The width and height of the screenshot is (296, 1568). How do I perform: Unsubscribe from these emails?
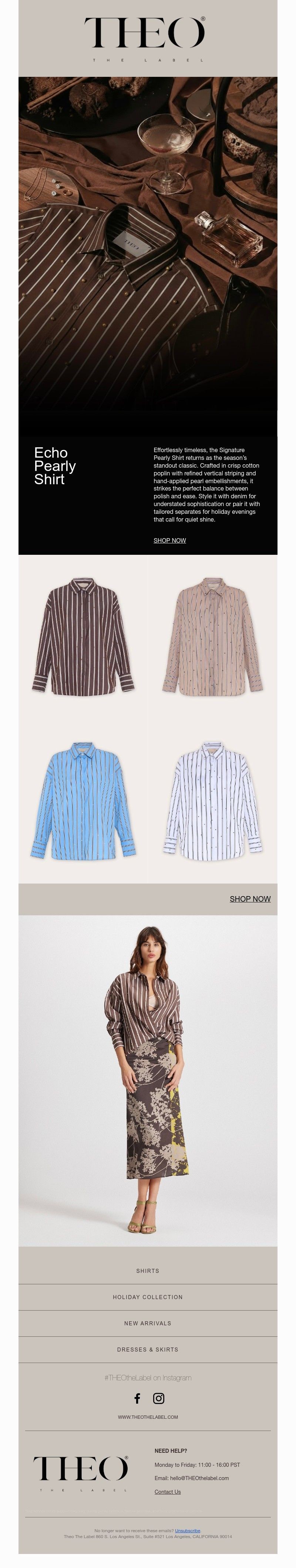point(187,1530)
